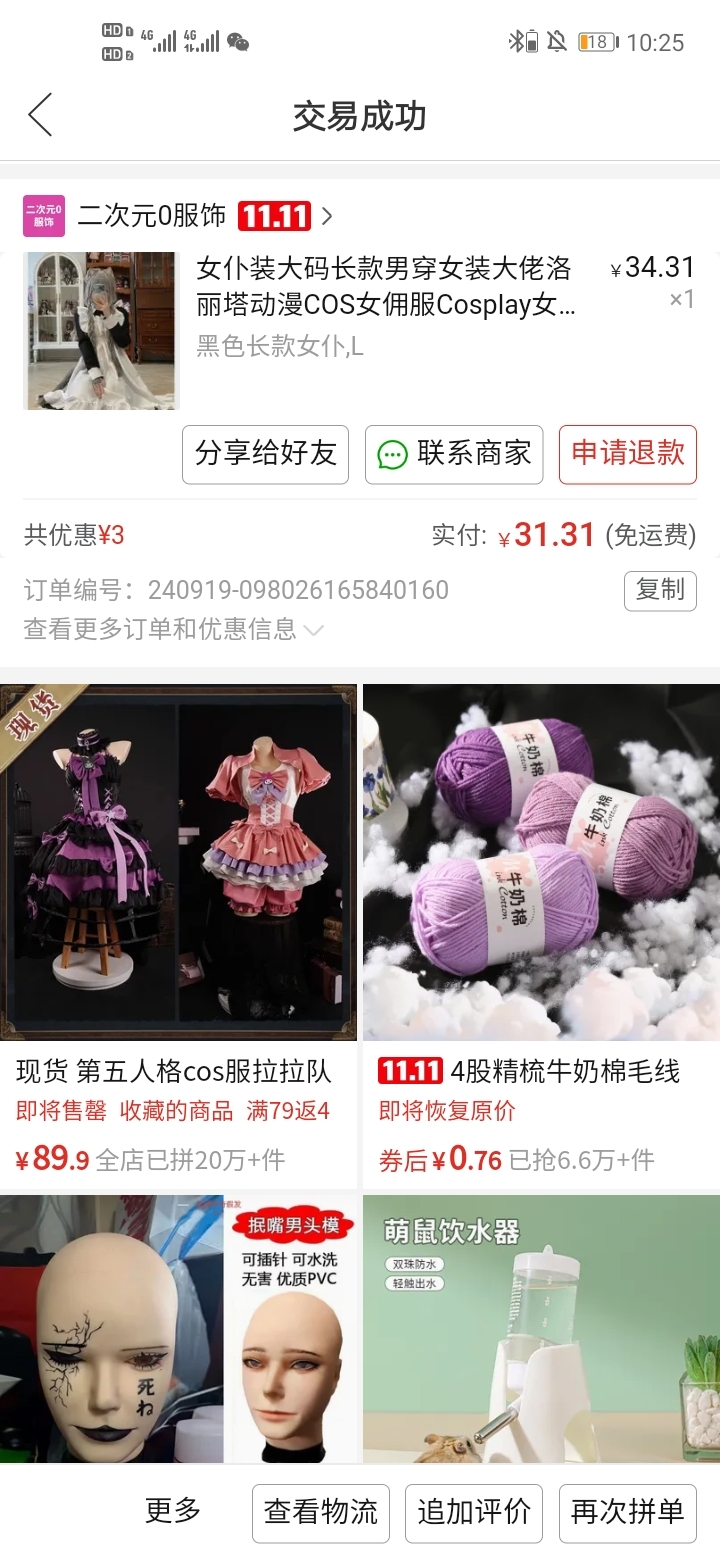Open the 二次元0服饰 store page
Image resolution: width=720 pixels, height=1560 pixels.
(150, 215)
